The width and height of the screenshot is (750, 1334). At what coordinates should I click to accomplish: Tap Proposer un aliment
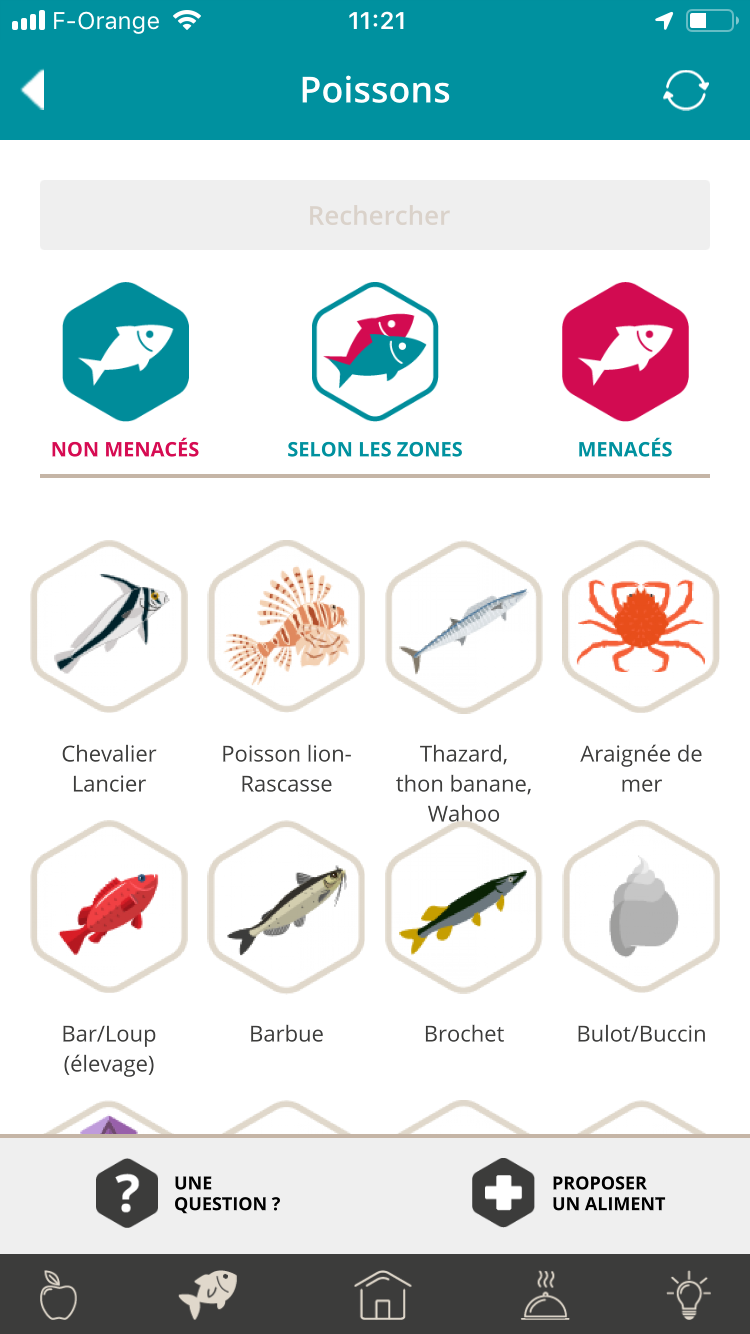pos(569,1193)
